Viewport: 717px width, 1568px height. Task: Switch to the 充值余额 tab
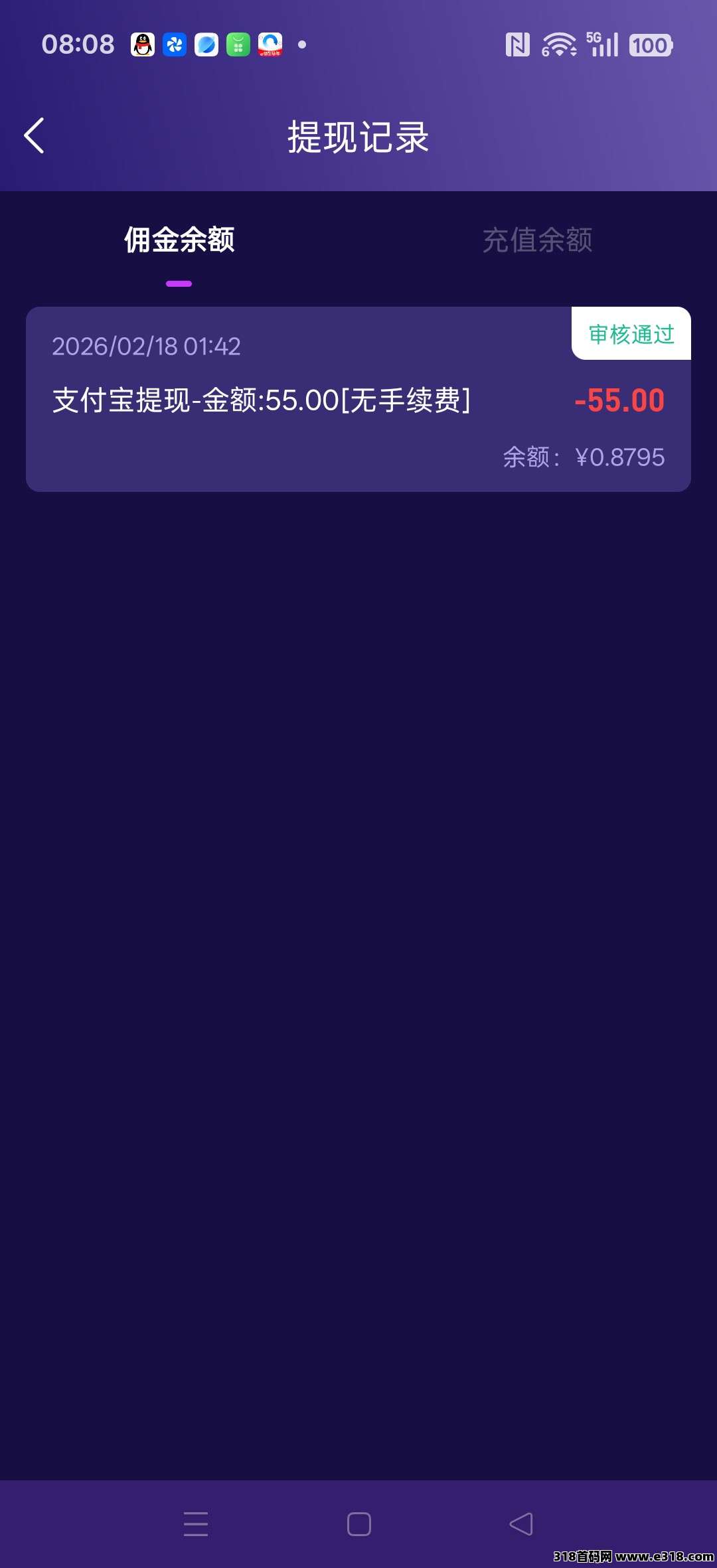point(537,240)
